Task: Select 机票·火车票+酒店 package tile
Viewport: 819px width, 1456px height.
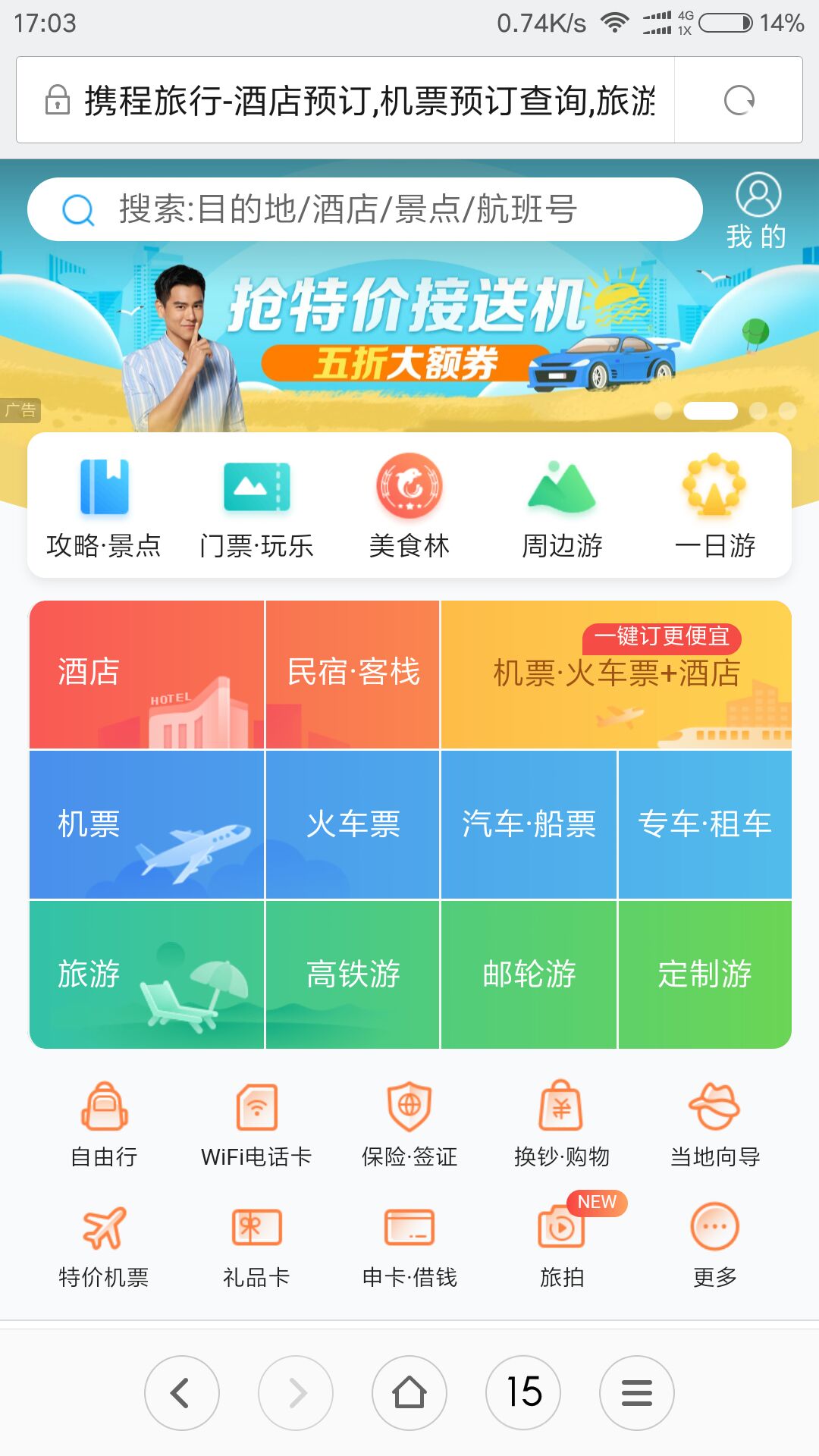Action: 617,674
